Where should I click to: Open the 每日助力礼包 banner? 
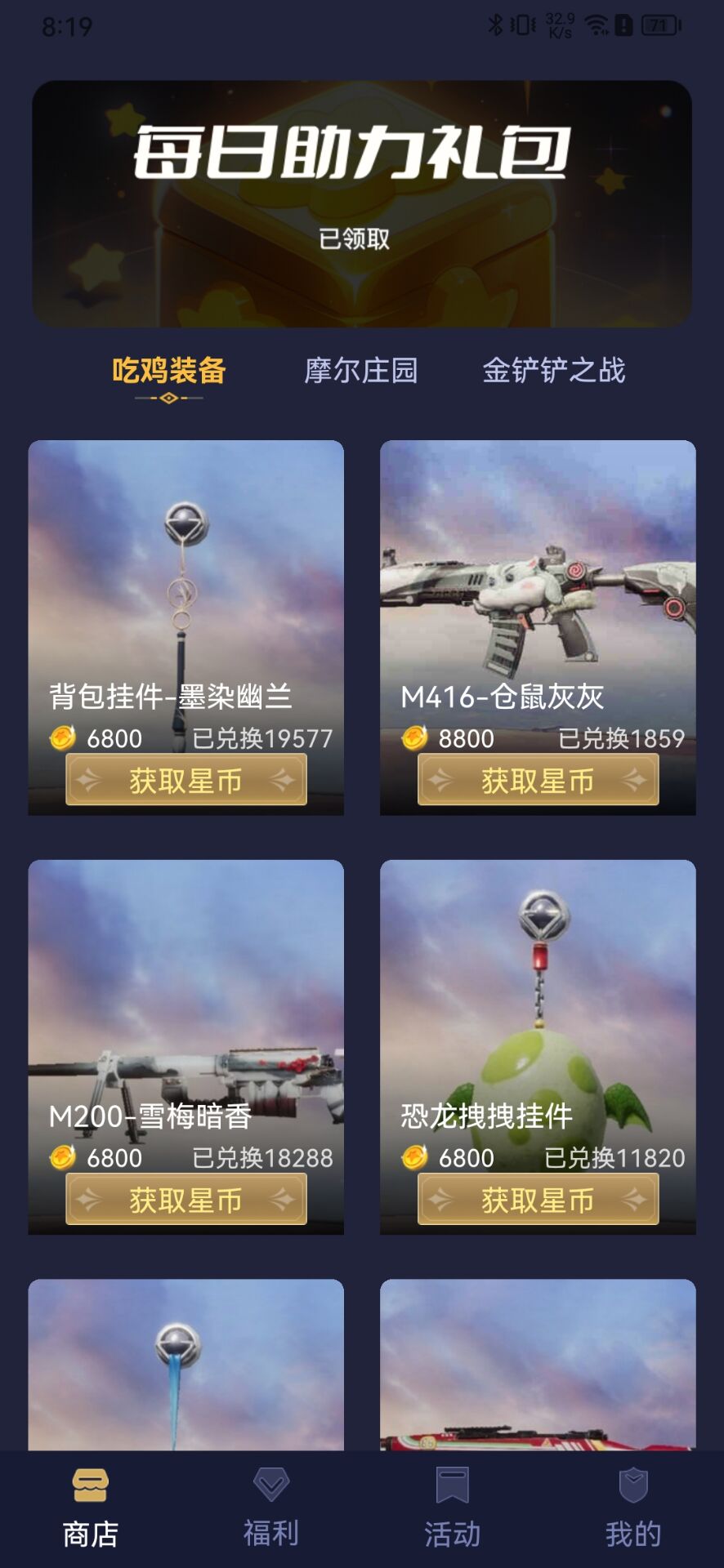[361, 203]
